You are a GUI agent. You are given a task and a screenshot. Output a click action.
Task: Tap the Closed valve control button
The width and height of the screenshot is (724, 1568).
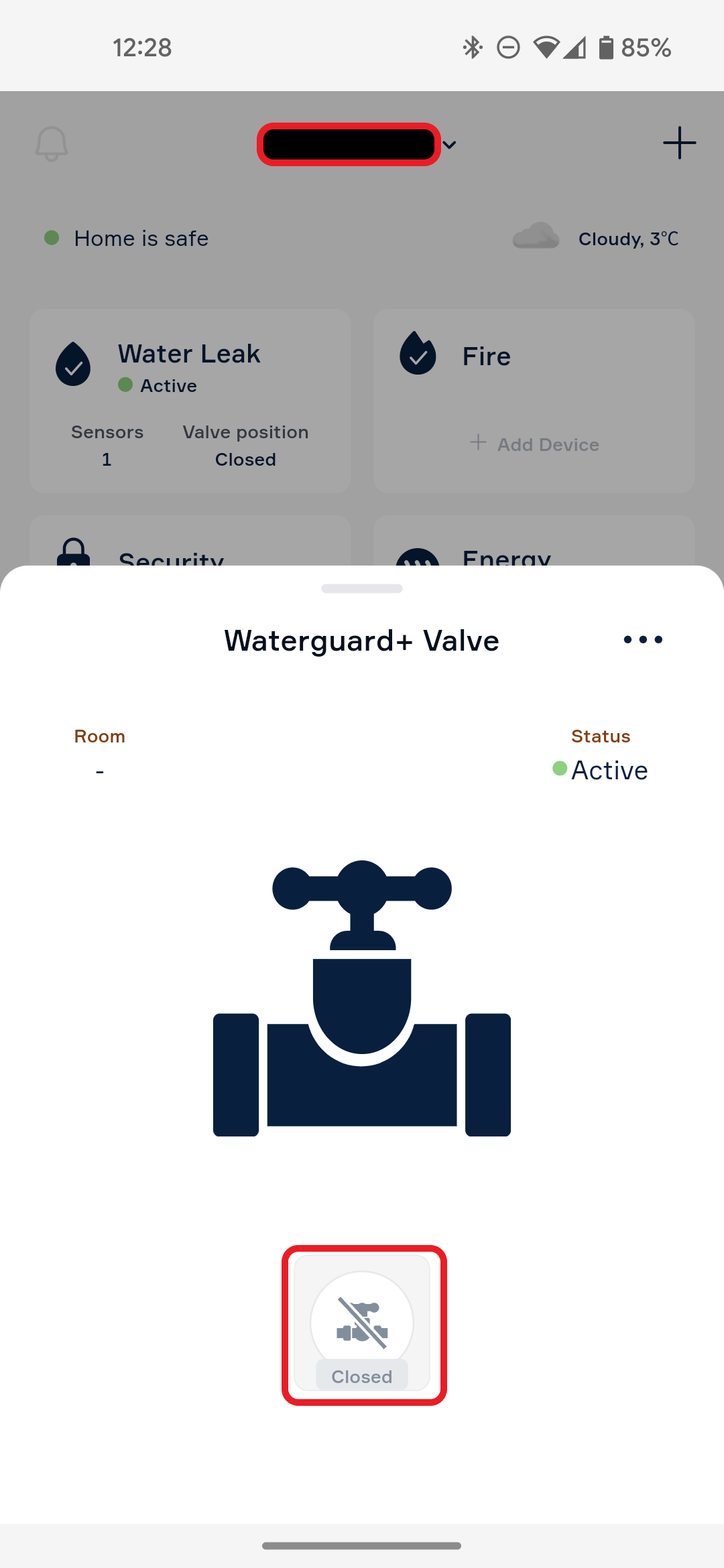pyautogui.click(x=362, y=1324)
